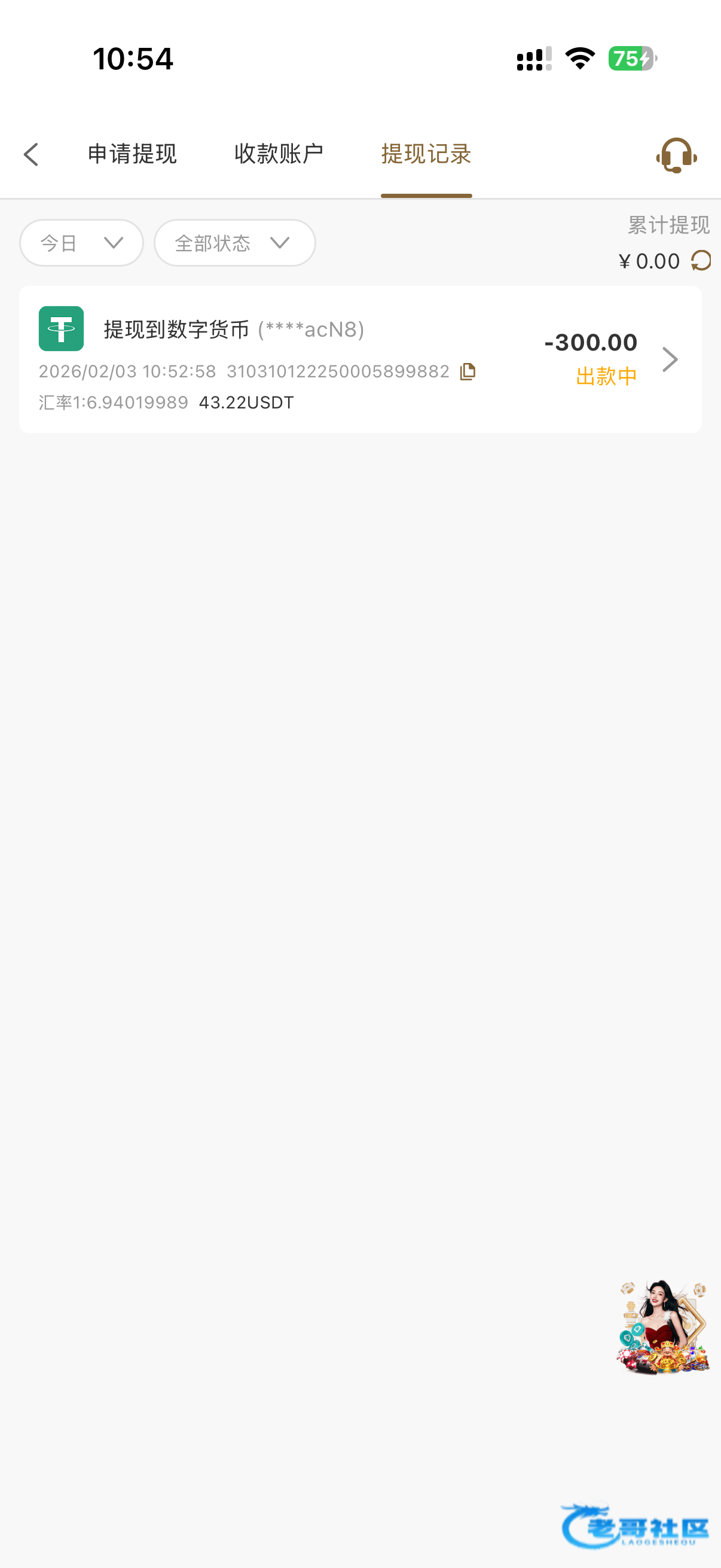
Task: Expand the 全部状态 status filter dropdown
Action: coord(234,243)
